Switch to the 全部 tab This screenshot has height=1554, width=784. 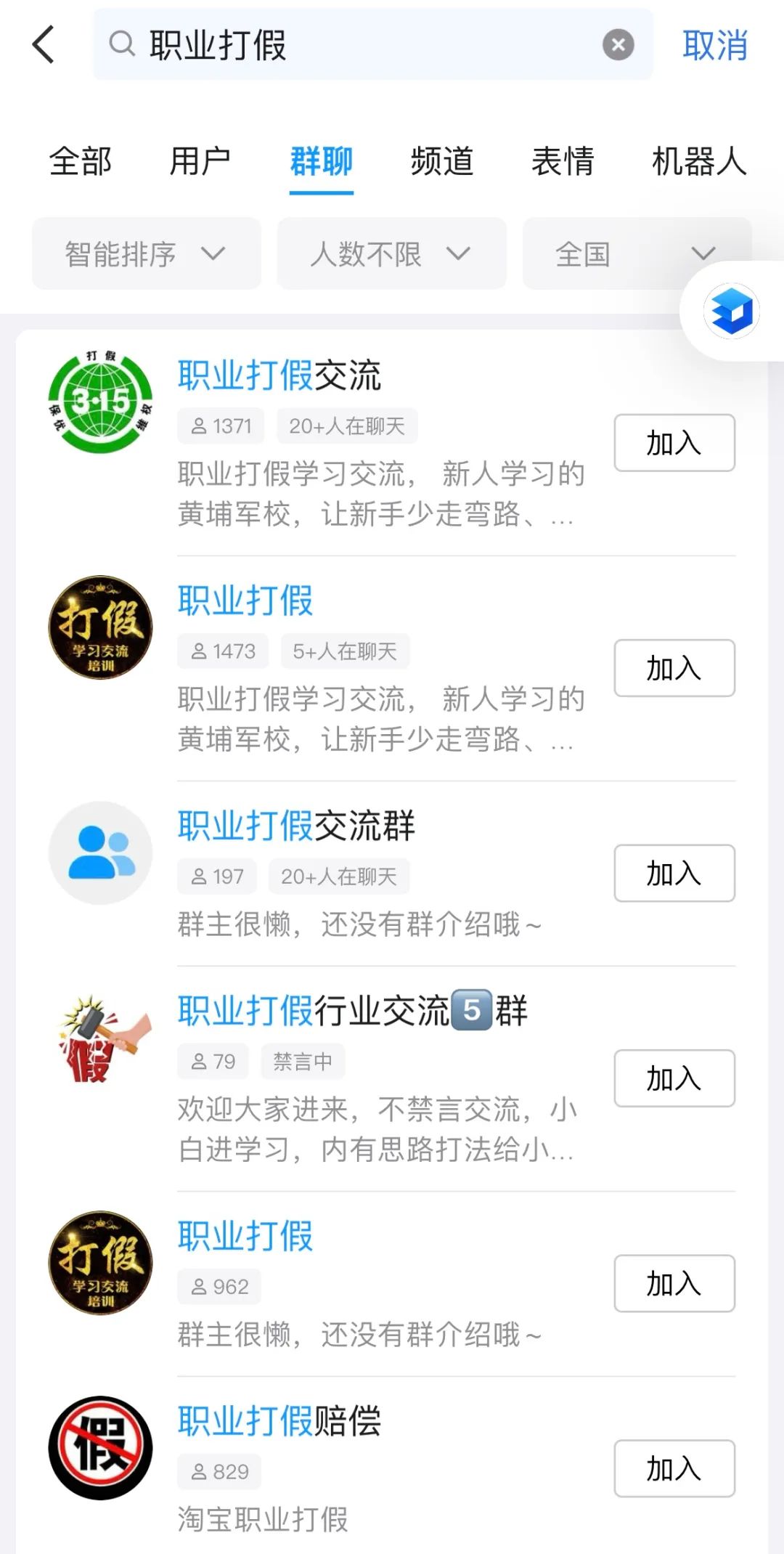(81, 161)
